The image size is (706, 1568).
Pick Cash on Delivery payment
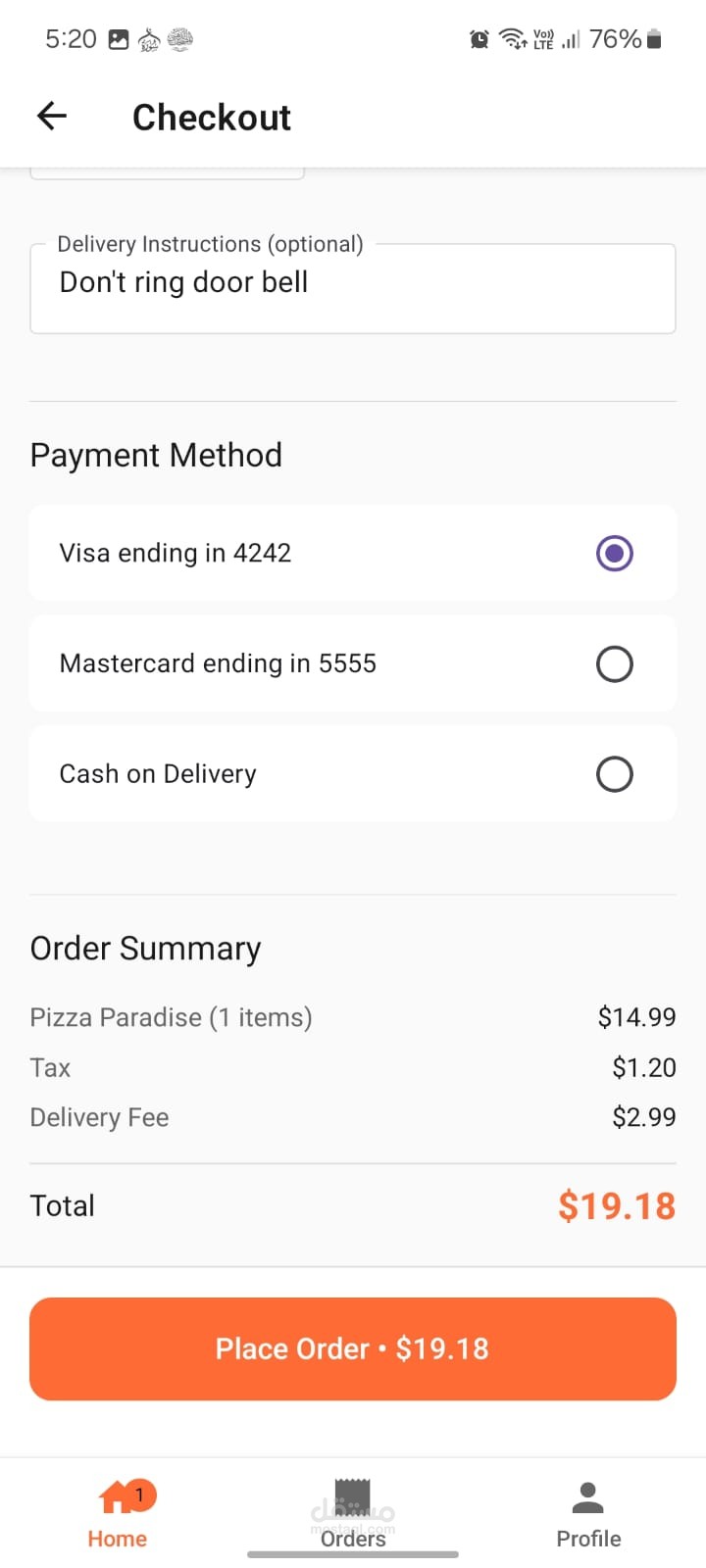[x=614, y=774]
